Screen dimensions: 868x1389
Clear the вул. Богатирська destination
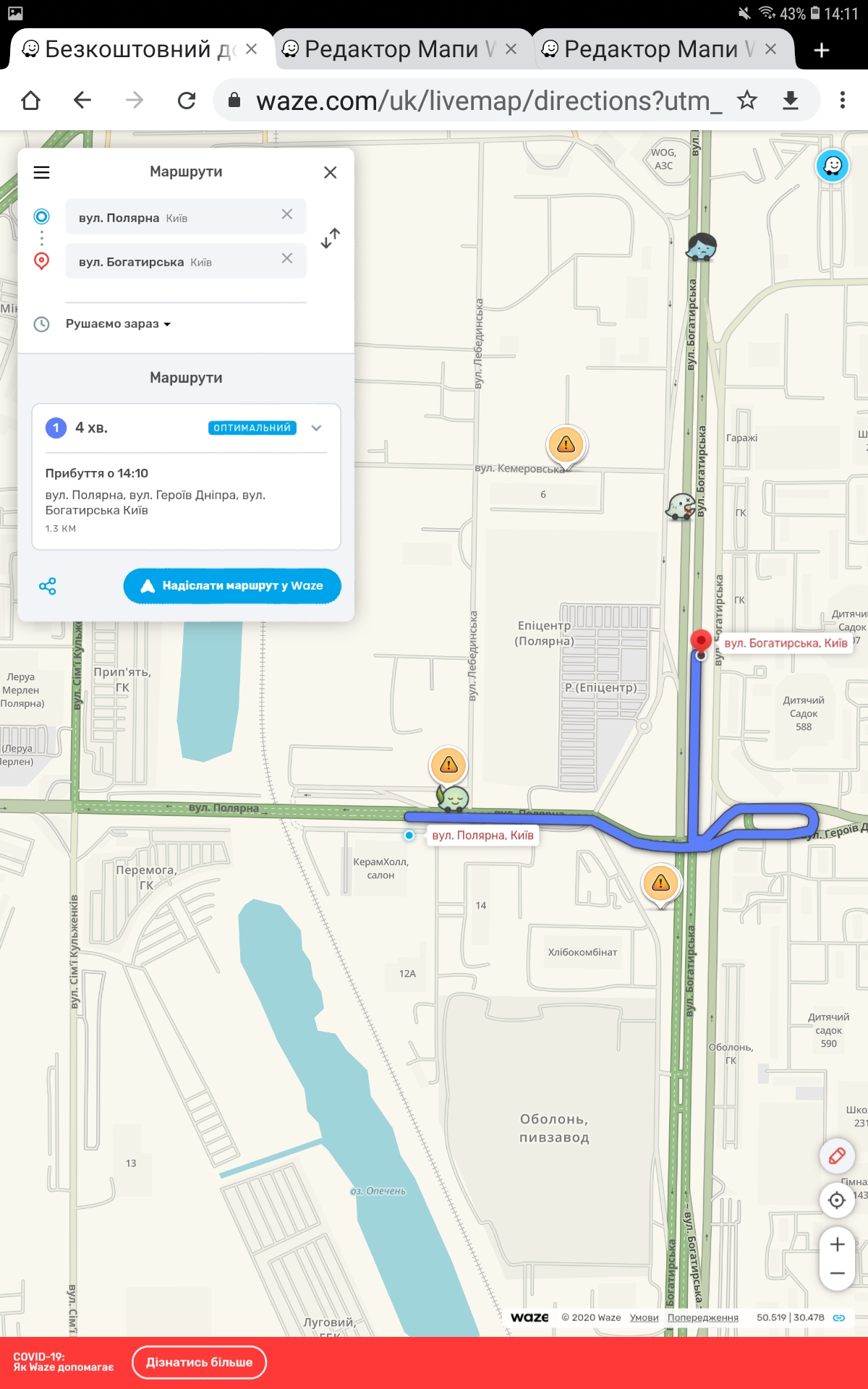click(x=287, y=258)
